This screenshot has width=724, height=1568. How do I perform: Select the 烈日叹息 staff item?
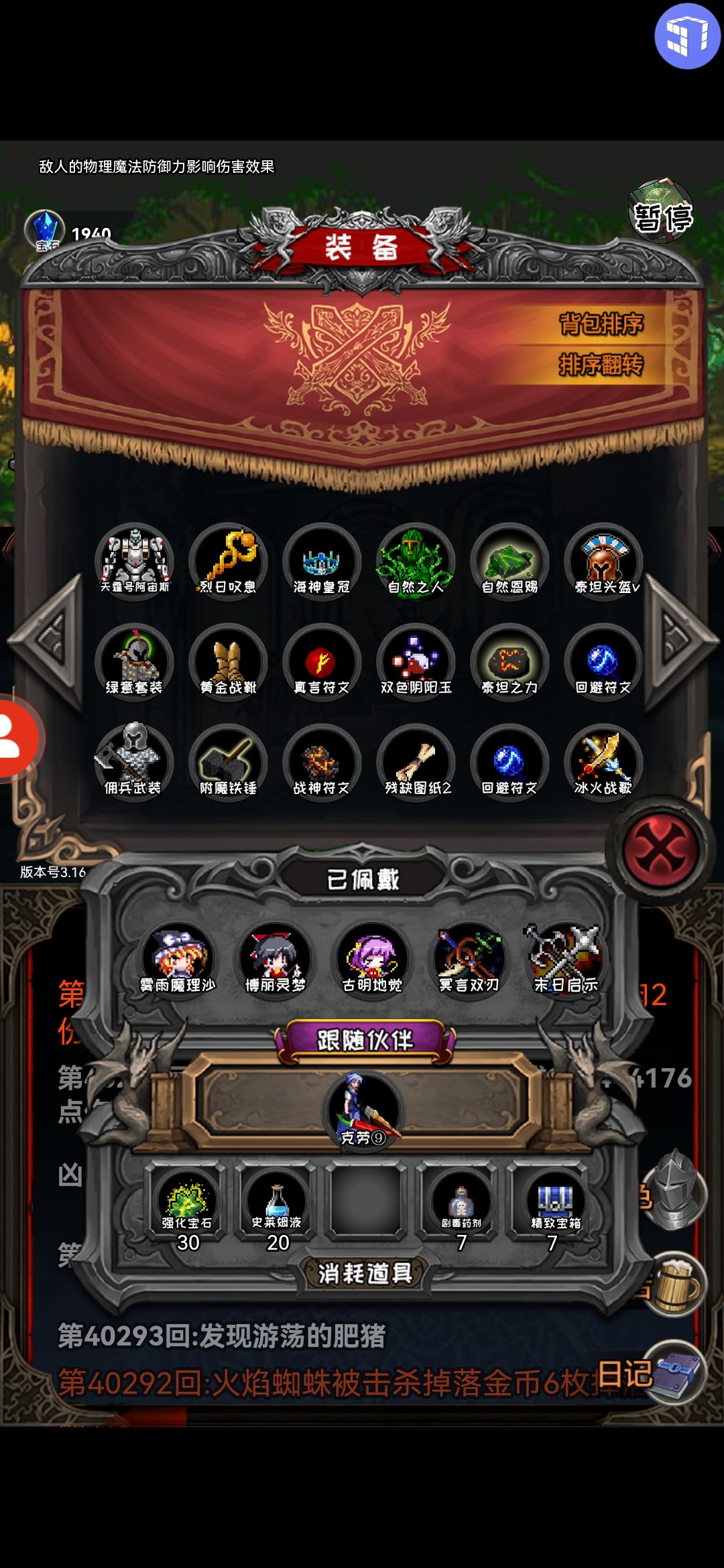point(228,562)
